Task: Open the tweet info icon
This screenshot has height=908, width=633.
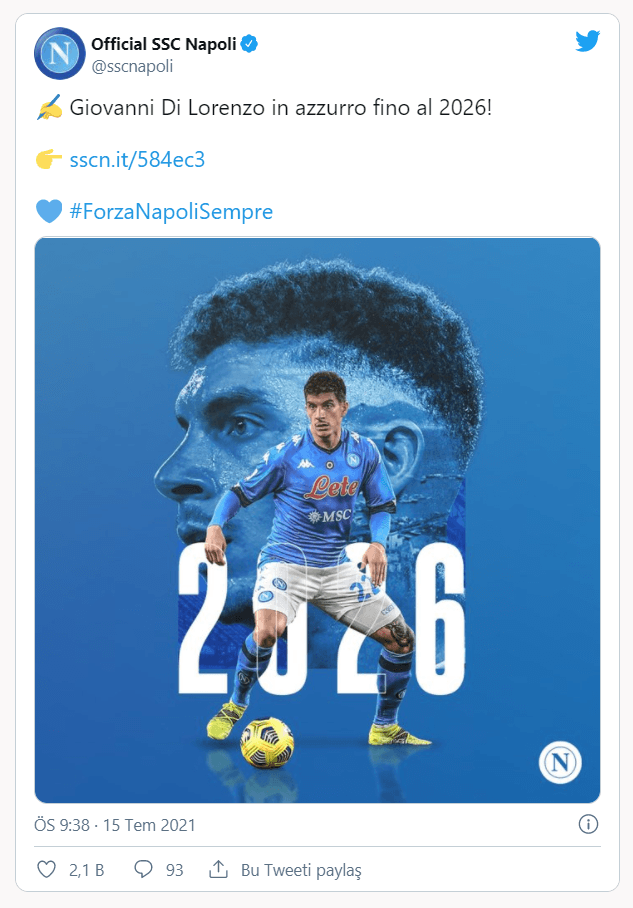Action: tap(588, 824)
